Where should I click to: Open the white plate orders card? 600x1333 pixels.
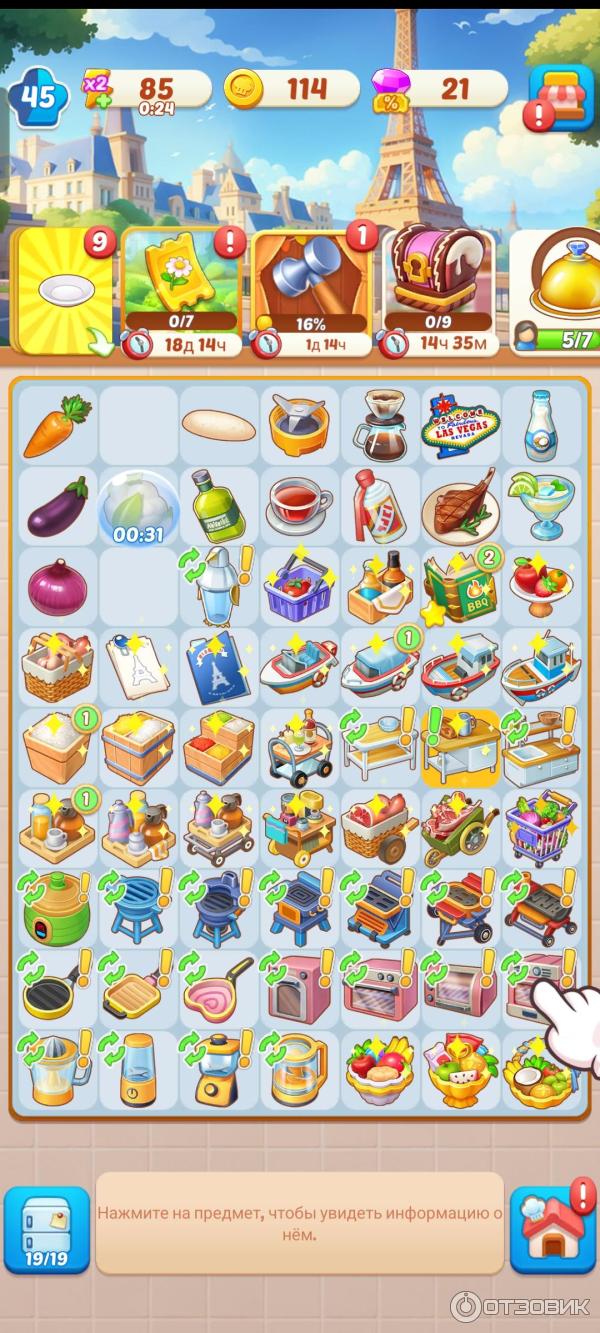(64, 290)
